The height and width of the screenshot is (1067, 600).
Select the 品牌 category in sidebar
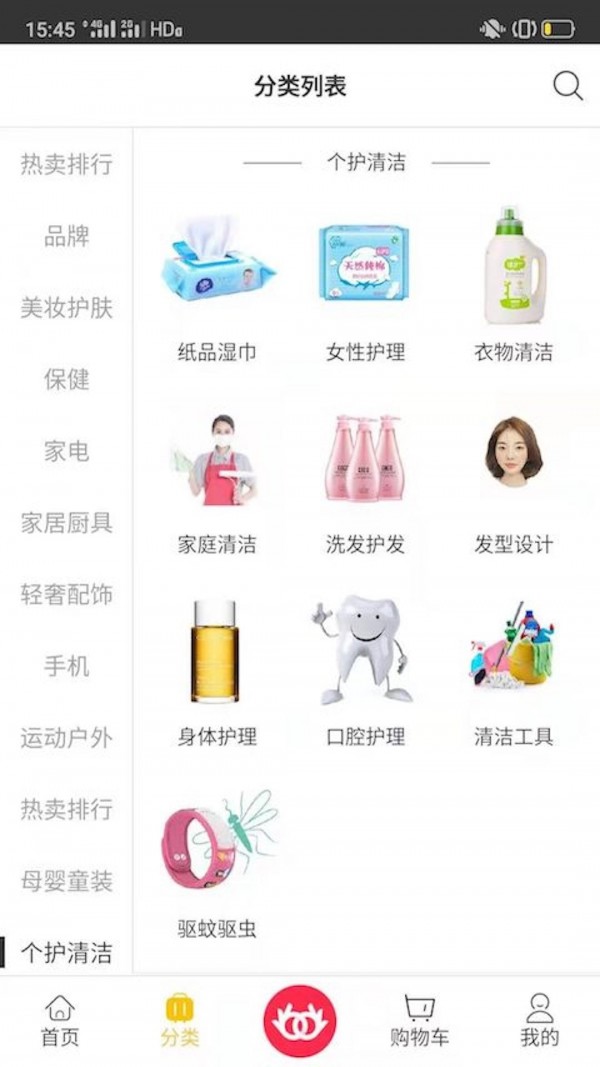click(67, 236)
